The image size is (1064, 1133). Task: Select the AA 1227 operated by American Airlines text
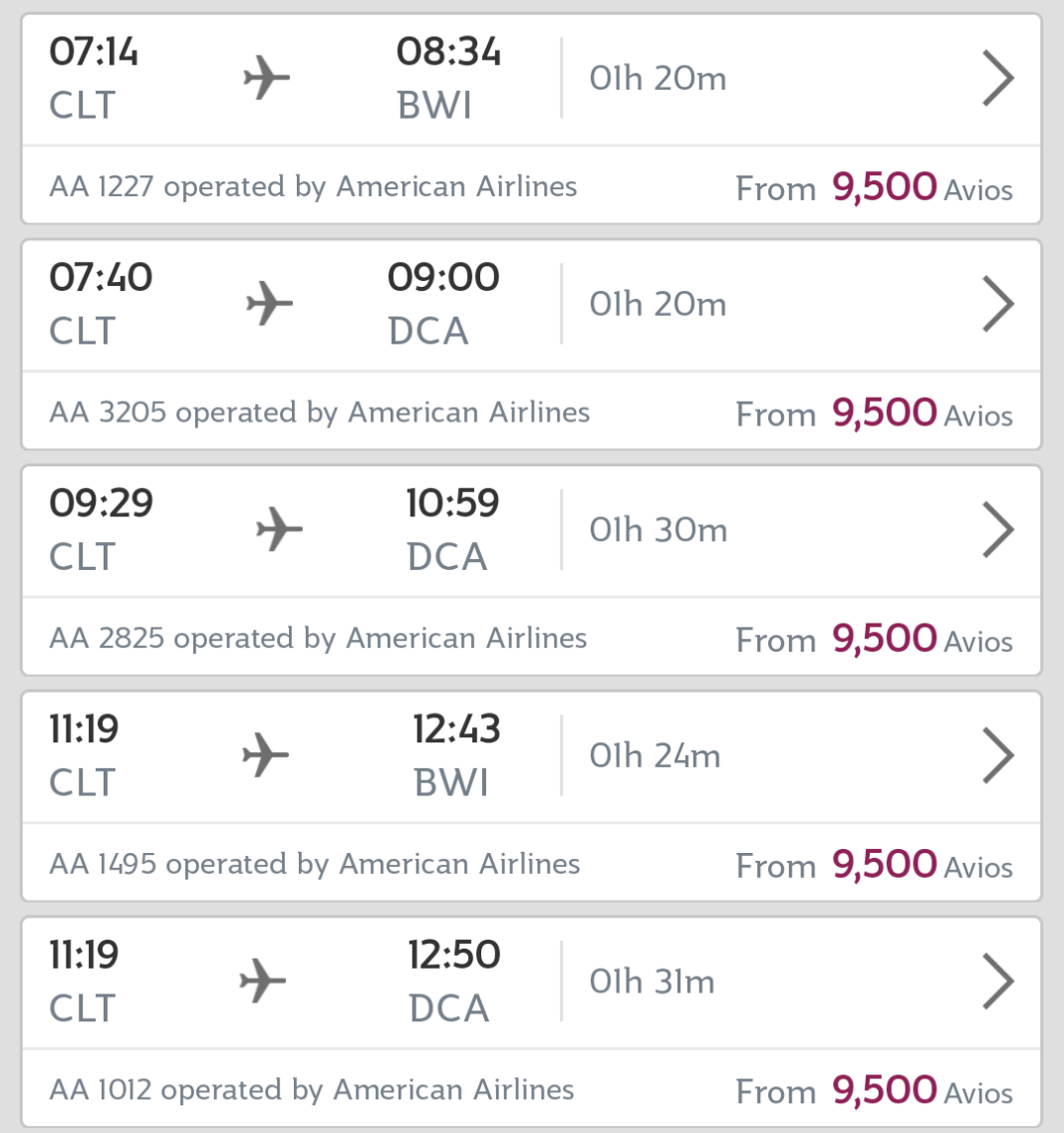click(315, 186)
